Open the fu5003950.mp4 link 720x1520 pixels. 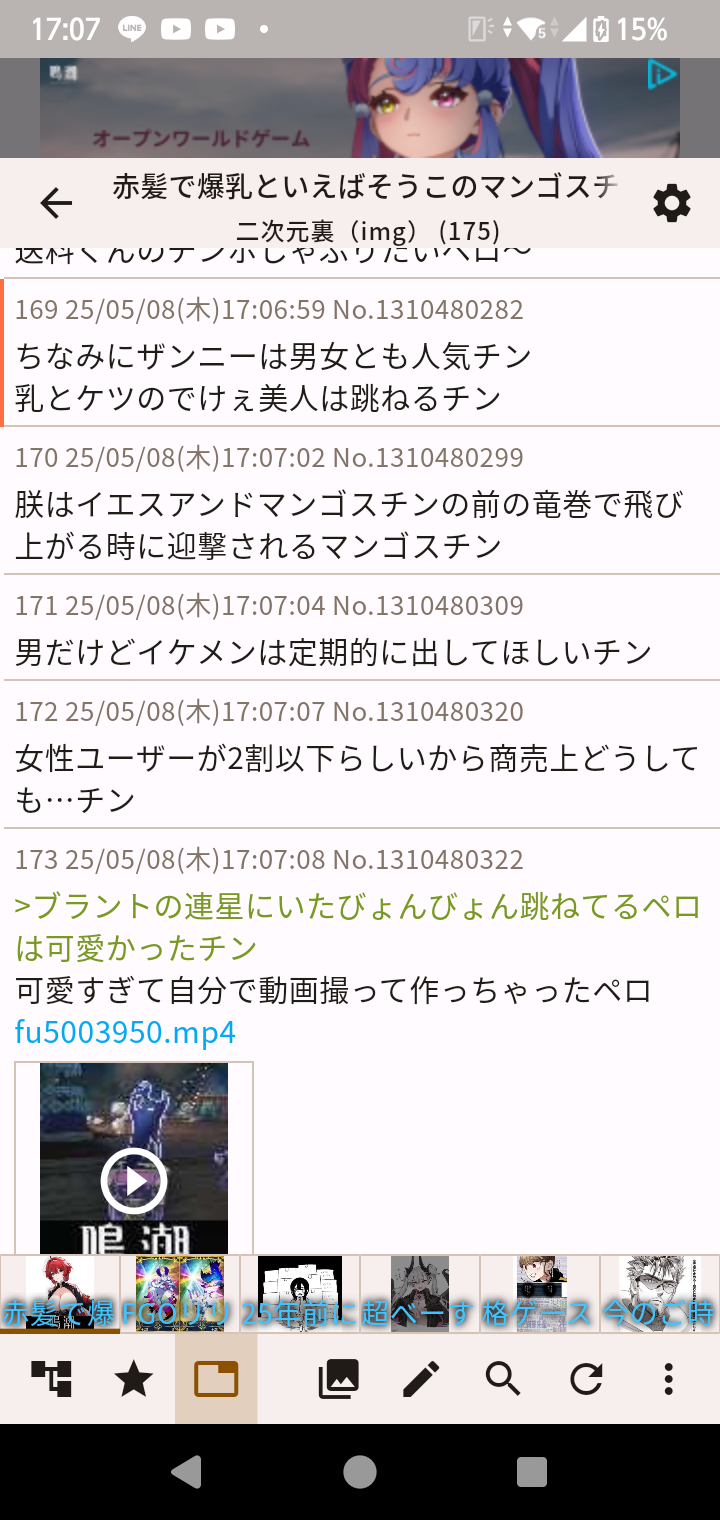(125, 1032)
